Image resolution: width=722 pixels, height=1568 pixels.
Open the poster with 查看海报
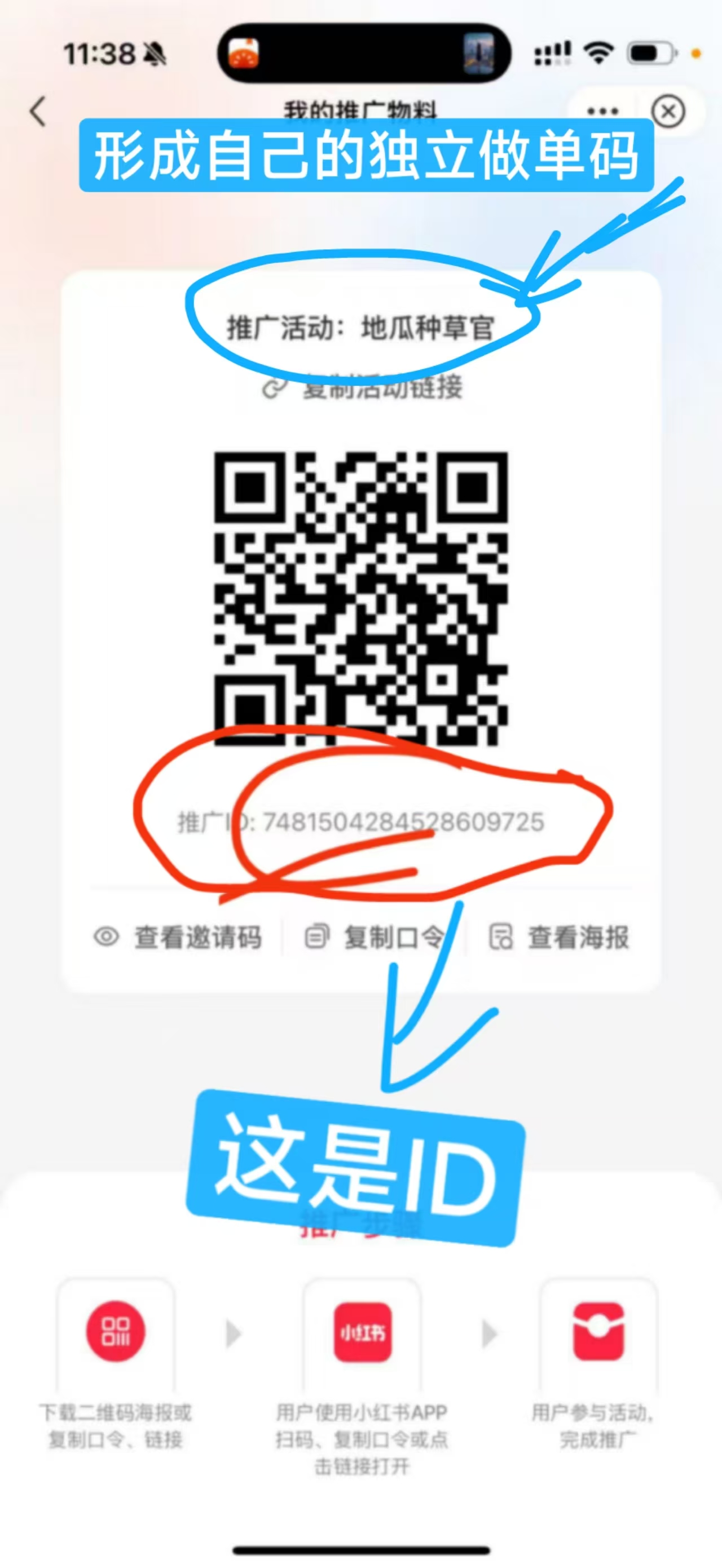pos(559,937)
